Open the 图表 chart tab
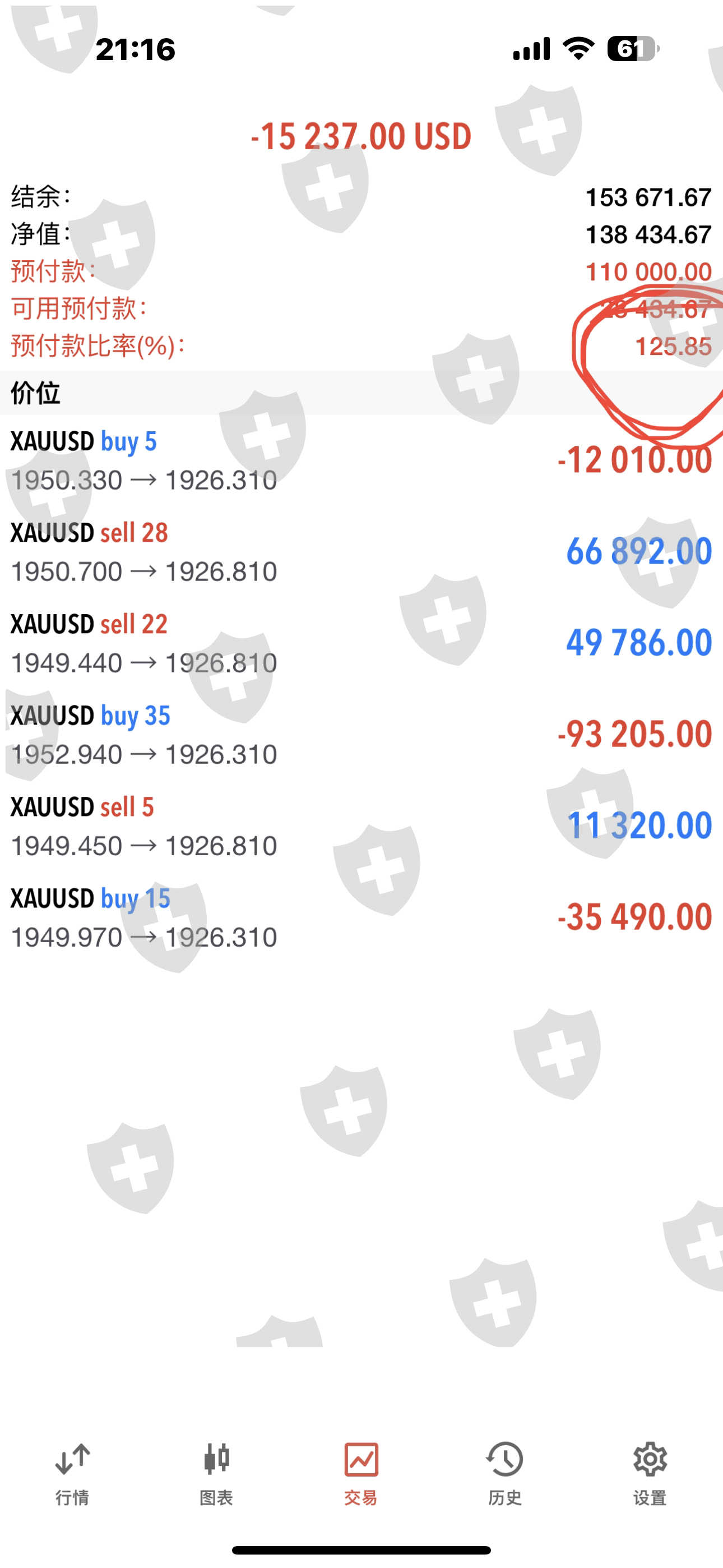723x1568 pixels. click(x=217, y=1473)
